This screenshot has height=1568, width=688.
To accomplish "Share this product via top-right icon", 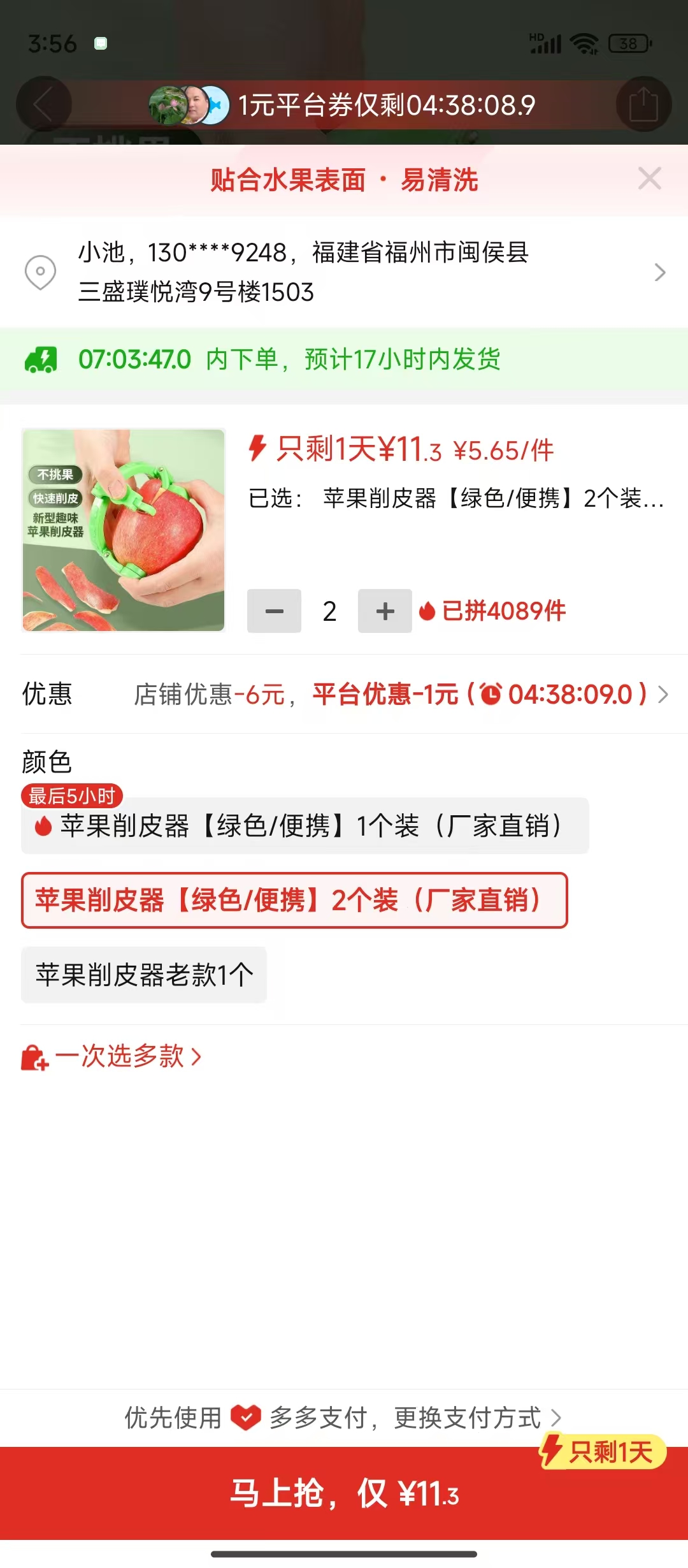I will coord(643,105).
